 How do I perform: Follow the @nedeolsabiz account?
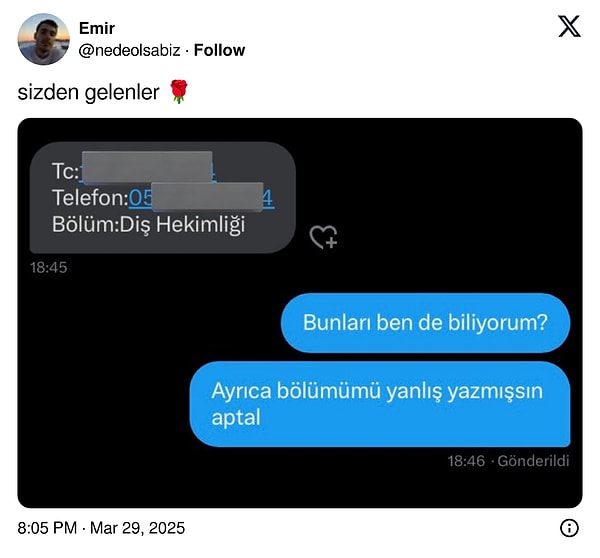[x=219, y=50]
